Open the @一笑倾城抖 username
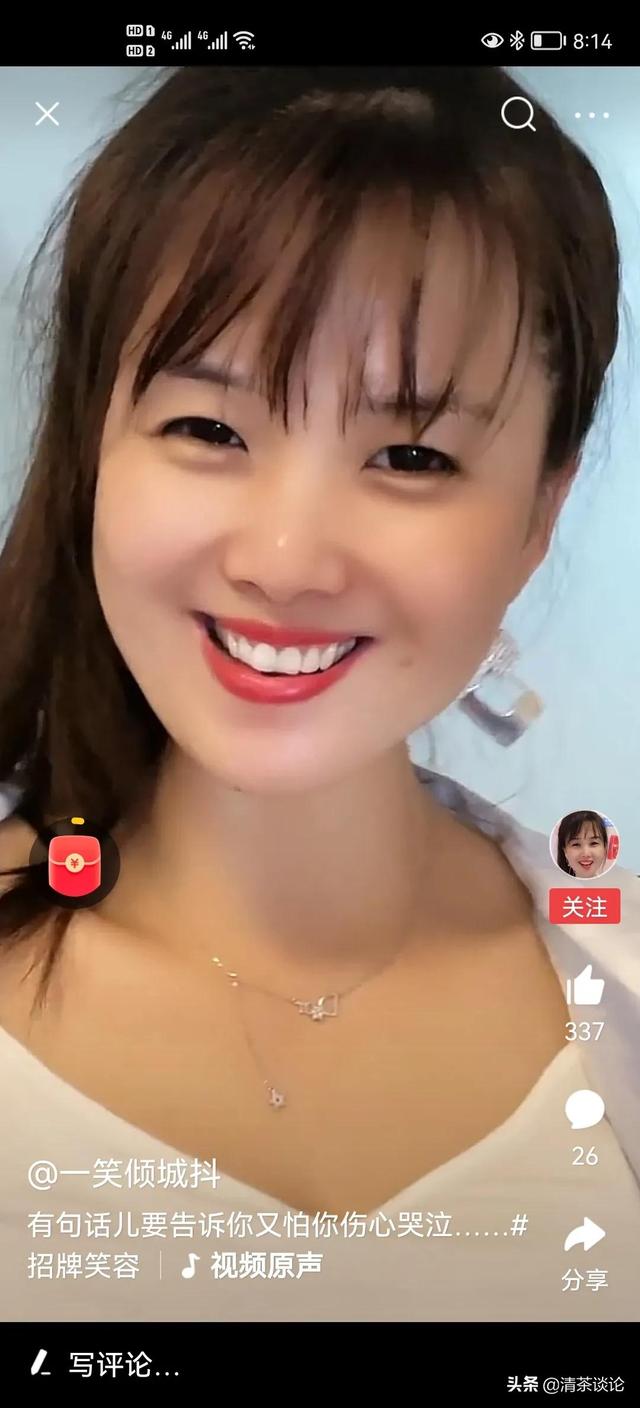This screenshot has height=1408, width=640. point(124,1174)
